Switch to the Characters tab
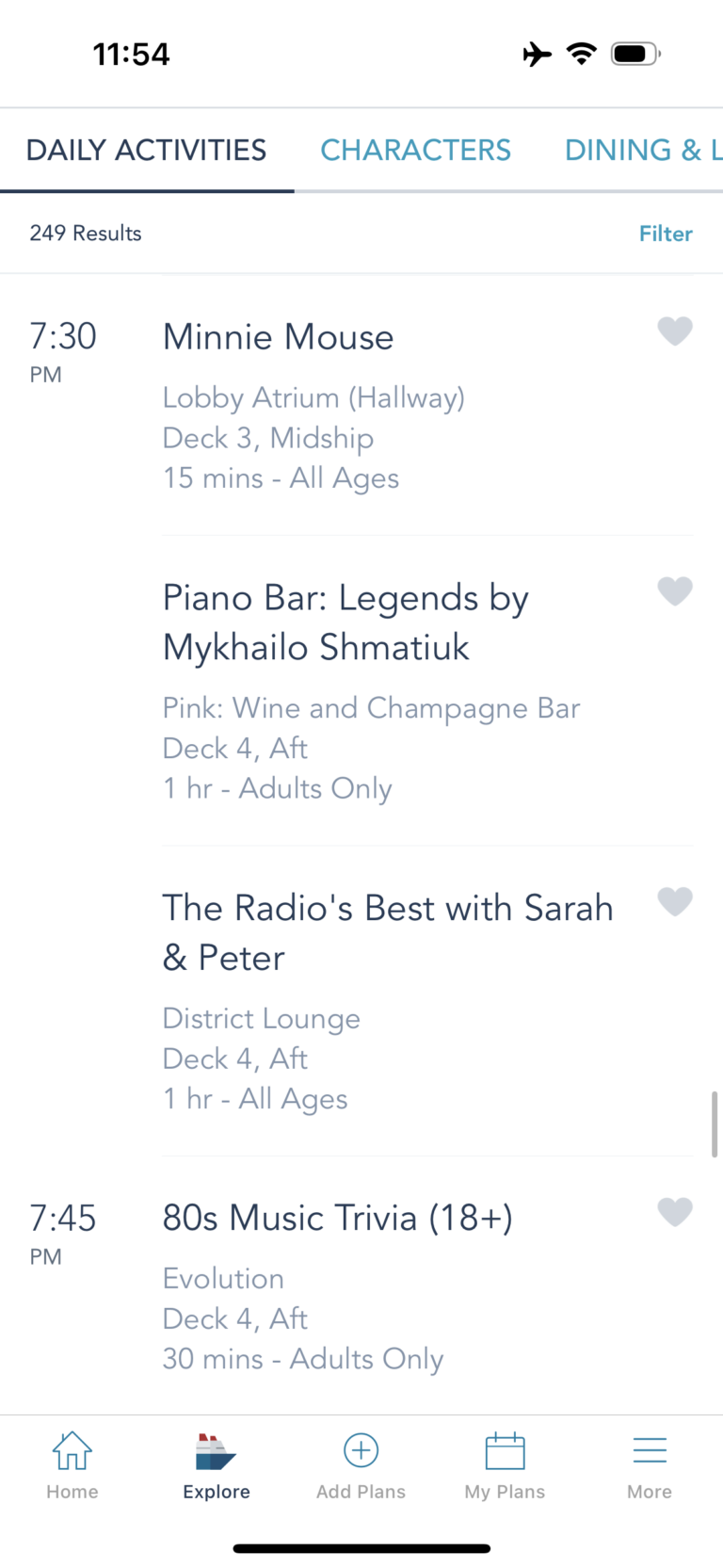This screenshot has height=1568, width=723. pos(415,151)
